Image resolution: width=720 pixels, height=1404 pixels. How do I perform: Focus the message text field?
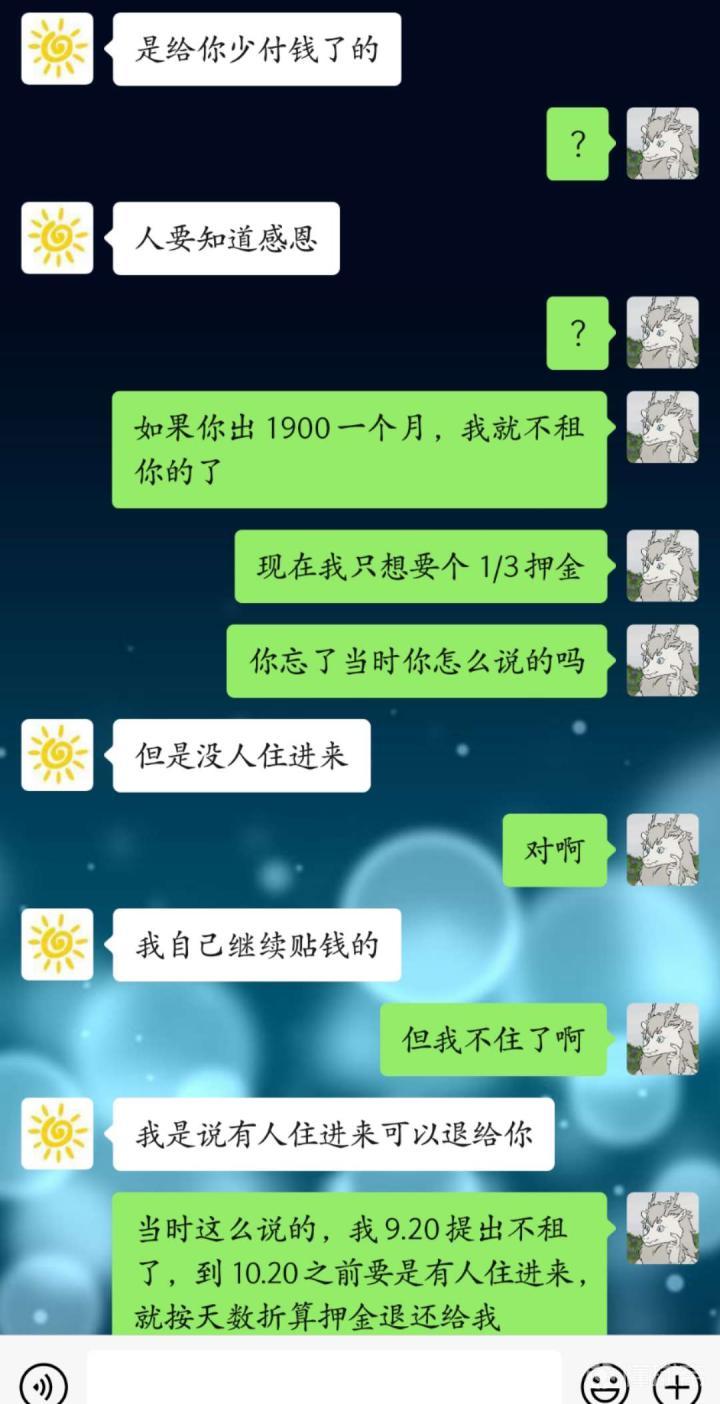tap(323, 1380)
